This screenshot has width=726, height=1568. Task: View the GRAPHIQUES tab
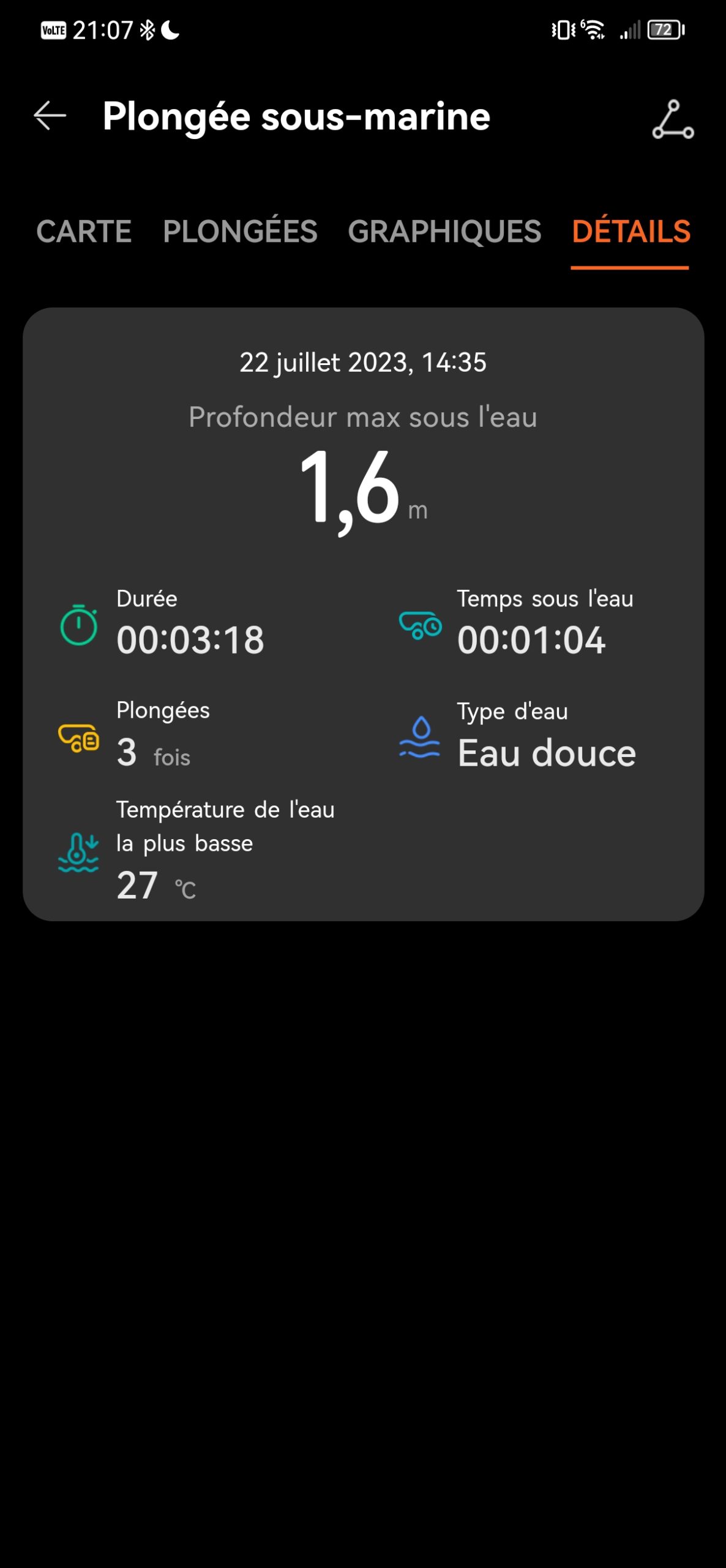pyautogui.click(x=444, y=232)
